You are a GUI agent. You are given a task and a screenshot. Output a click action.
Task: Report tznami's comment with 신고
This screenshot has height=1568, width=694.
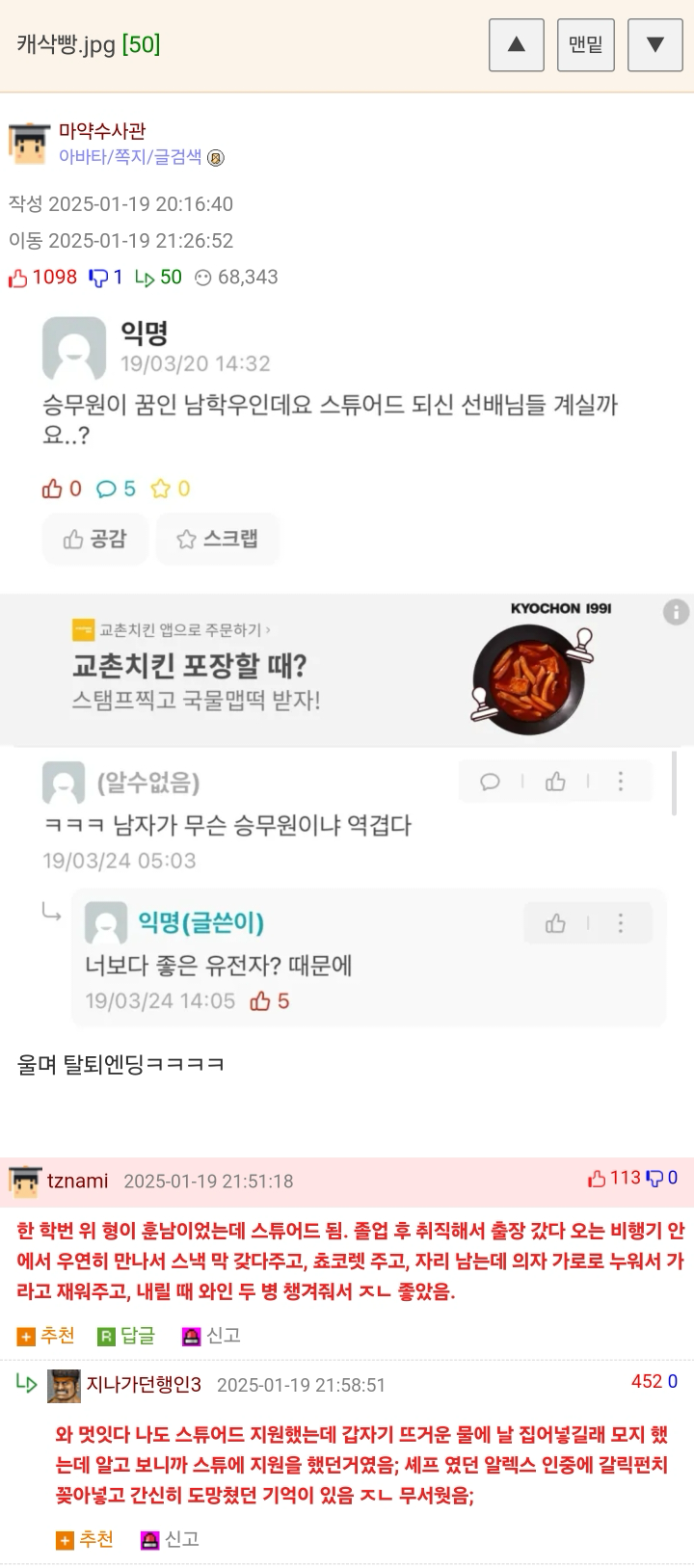211,1336
